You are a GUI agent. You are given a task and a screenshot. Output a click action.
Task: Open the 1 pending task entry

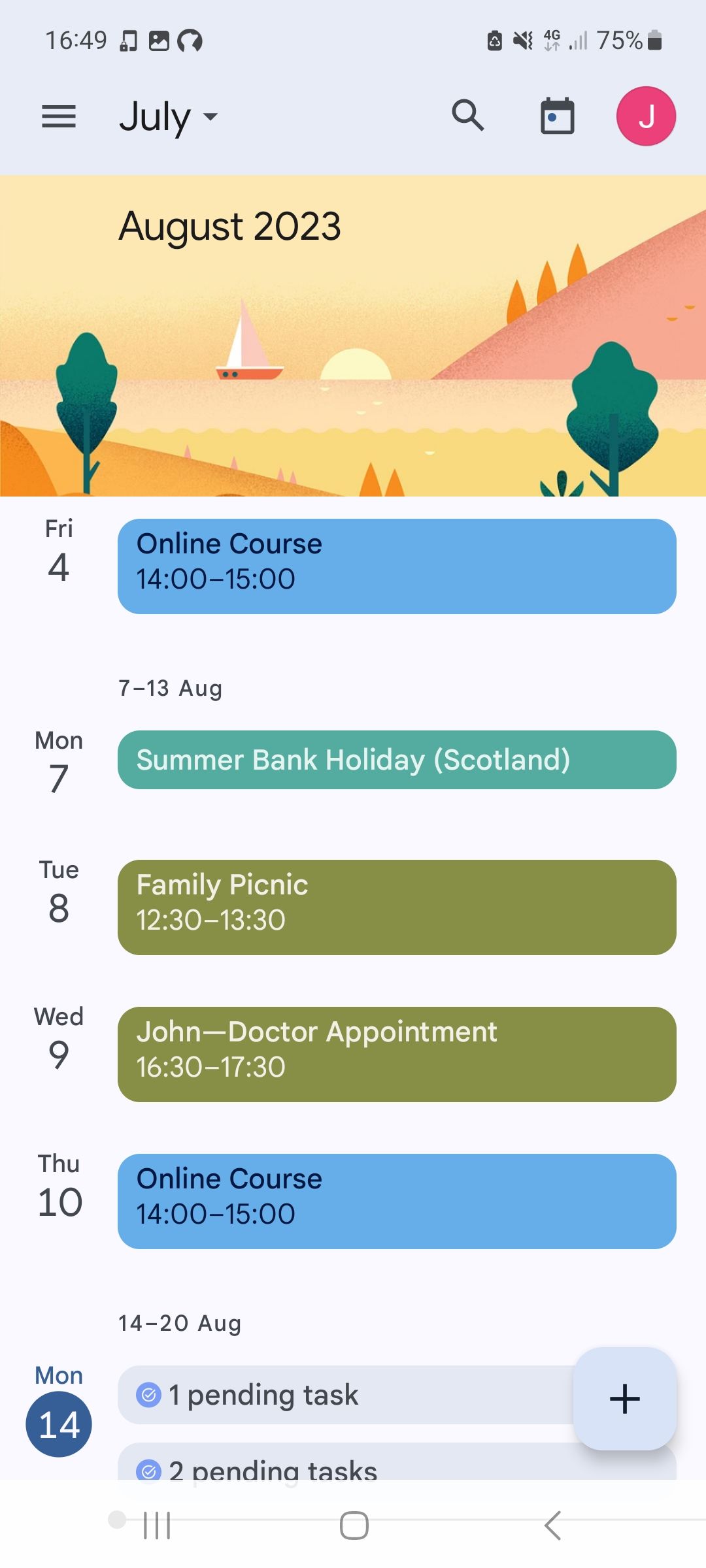[x=340, y=1395]
